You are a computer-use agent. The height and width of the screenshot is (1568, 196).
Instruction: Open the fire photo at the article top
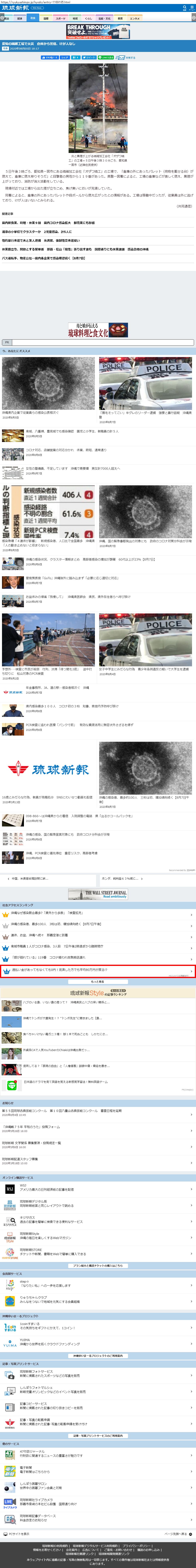coord(98,108)
